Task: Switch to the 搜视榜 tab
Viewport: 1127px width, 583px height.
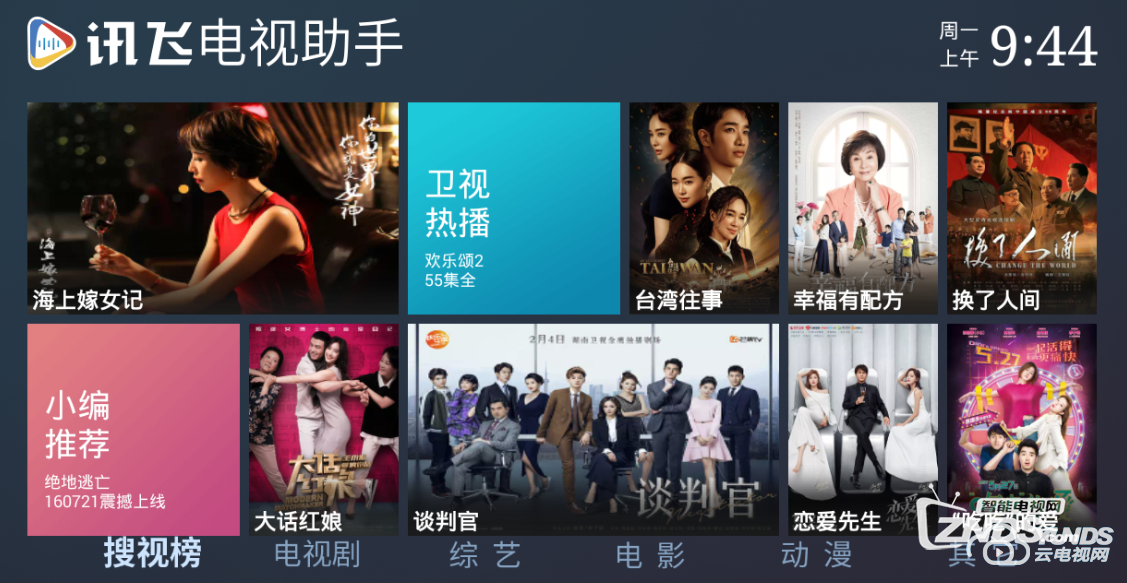Action: (152, 553)
